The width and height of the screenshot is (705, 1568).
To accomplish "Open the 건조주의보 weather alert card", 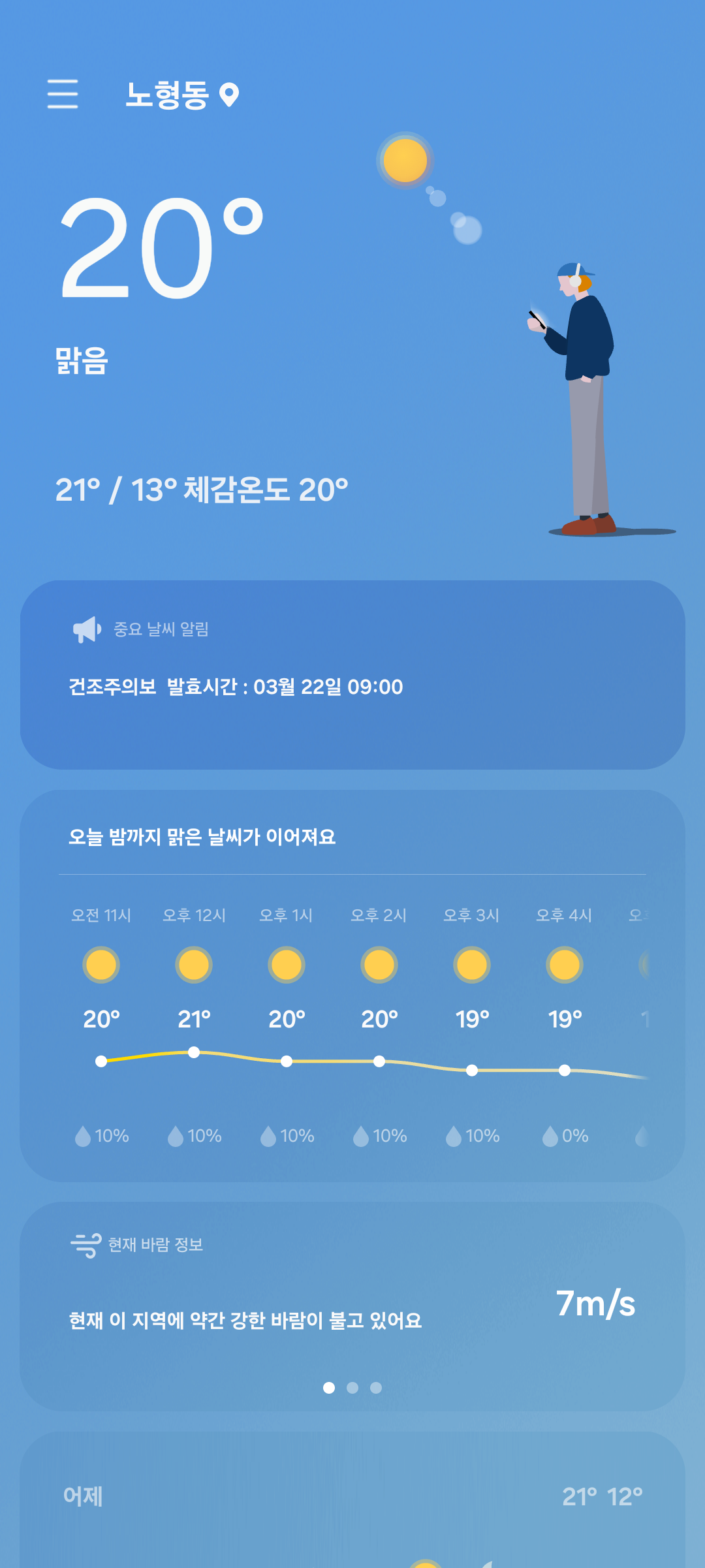I will 352,674.
